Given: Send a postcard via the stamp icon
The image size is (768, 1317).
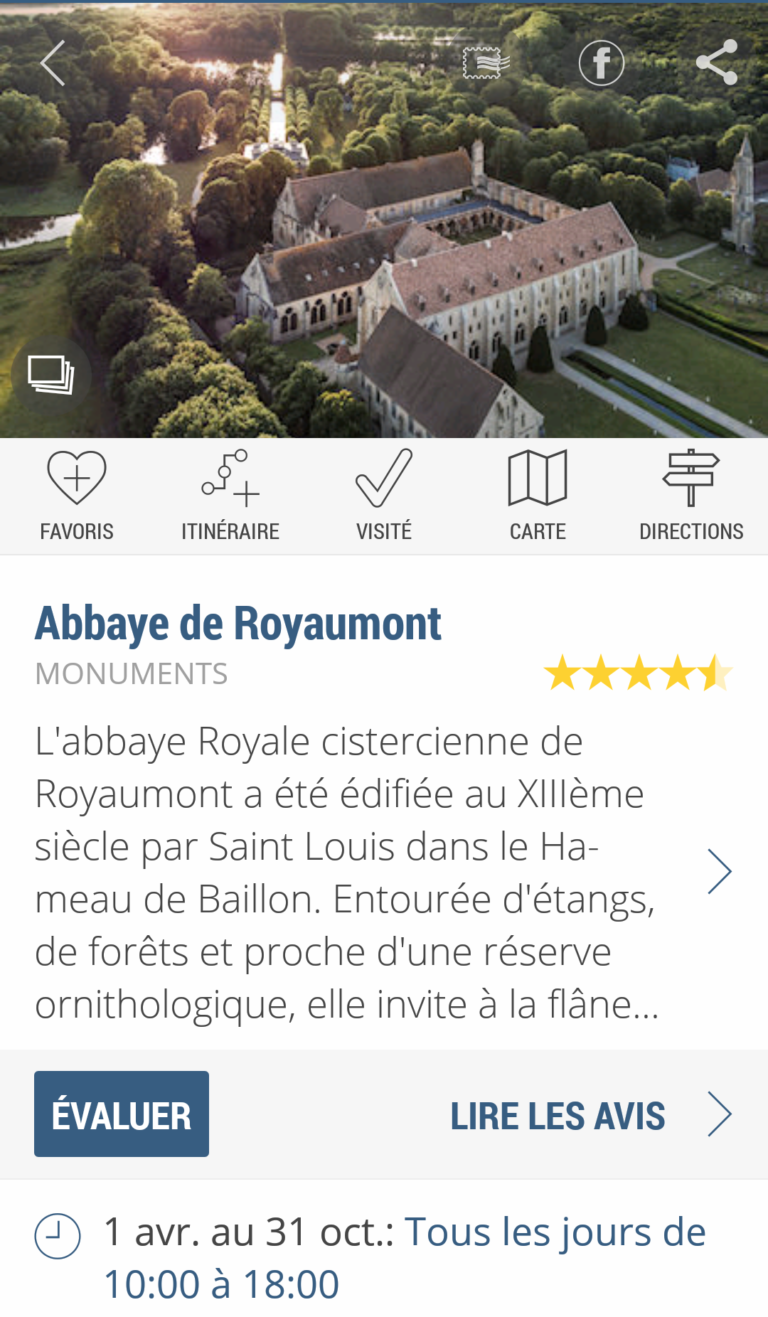Looking at the screenshot, I should pyautogui.click(x=487, y=63).
